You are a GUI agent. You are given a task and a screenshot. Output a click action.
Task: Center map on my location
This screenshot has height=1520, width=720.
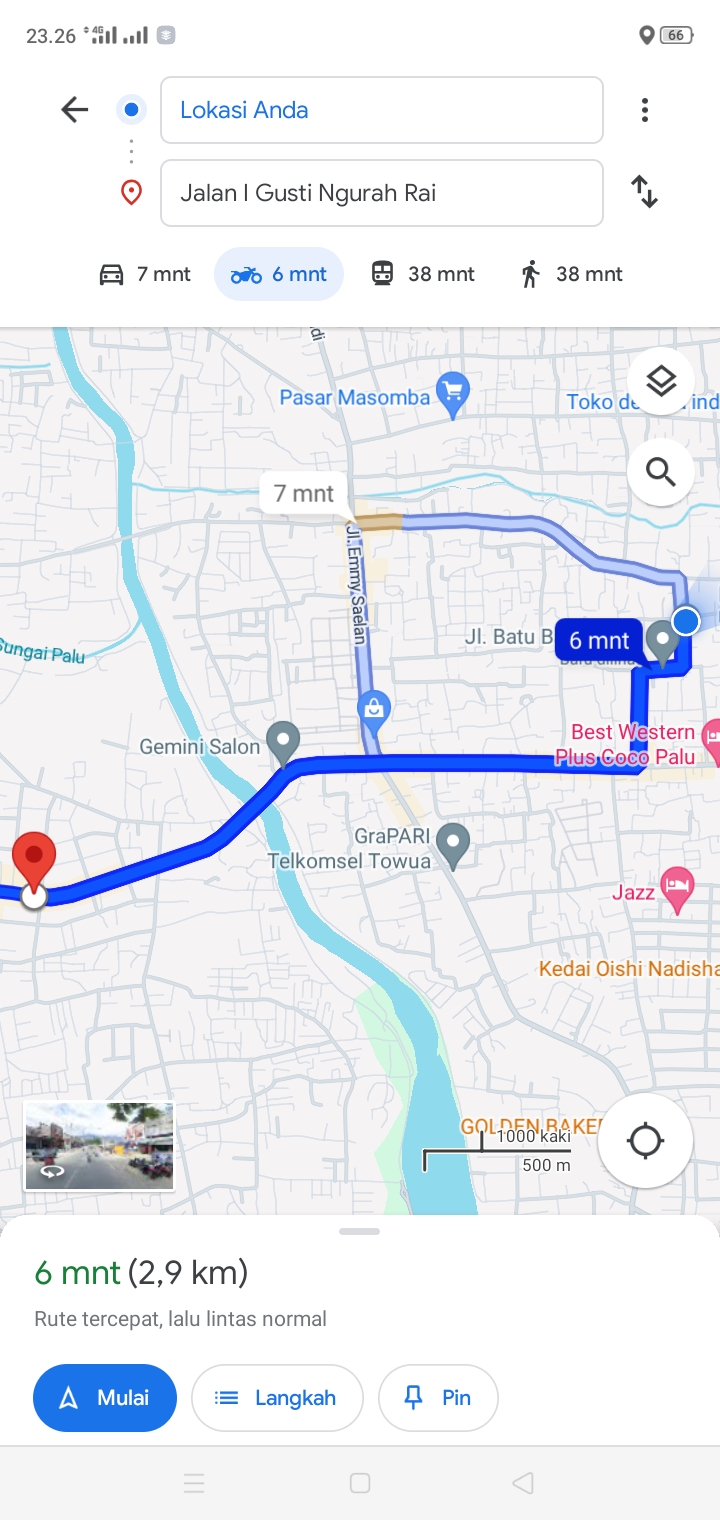point(645,1140)
